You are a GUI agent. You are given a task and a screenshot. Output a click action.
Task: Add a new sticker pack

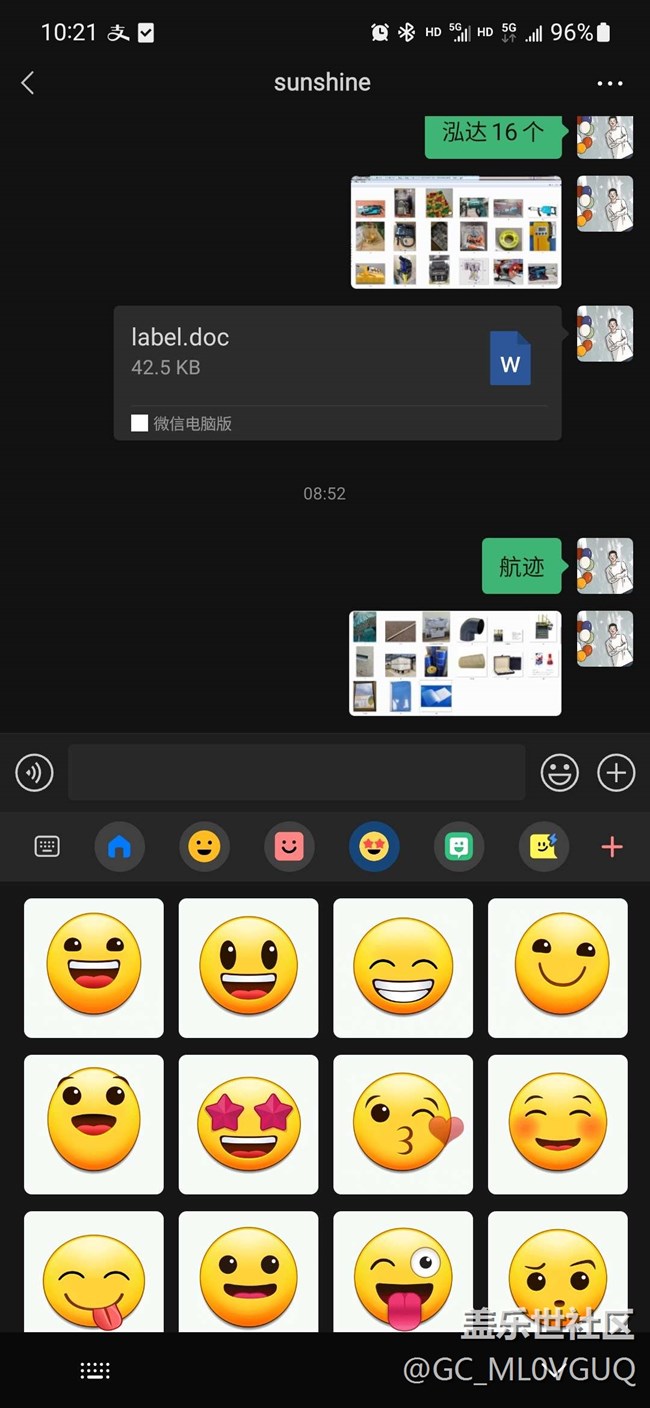point(612,847)
